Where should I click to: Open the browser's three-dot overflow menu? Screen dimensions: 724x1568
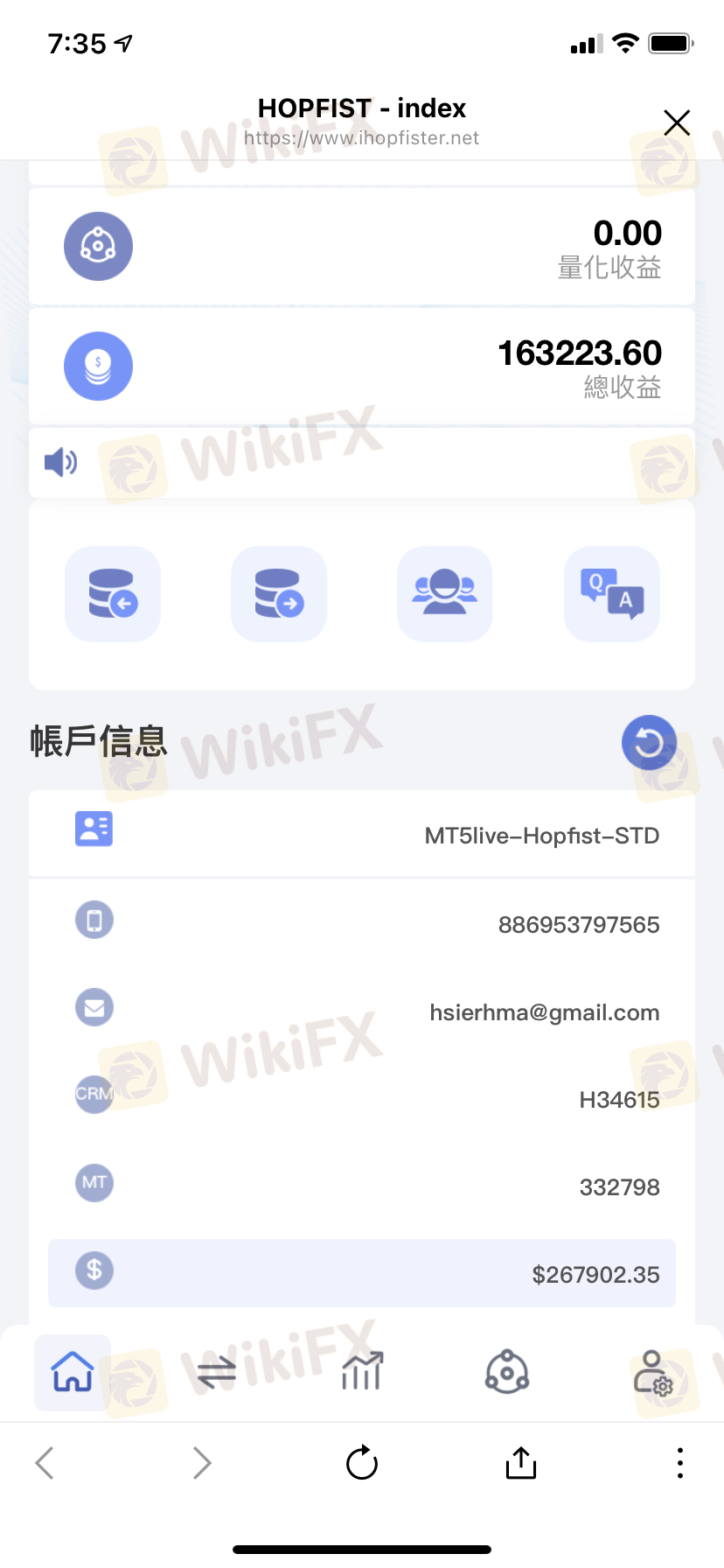(x=679, y=1462)
